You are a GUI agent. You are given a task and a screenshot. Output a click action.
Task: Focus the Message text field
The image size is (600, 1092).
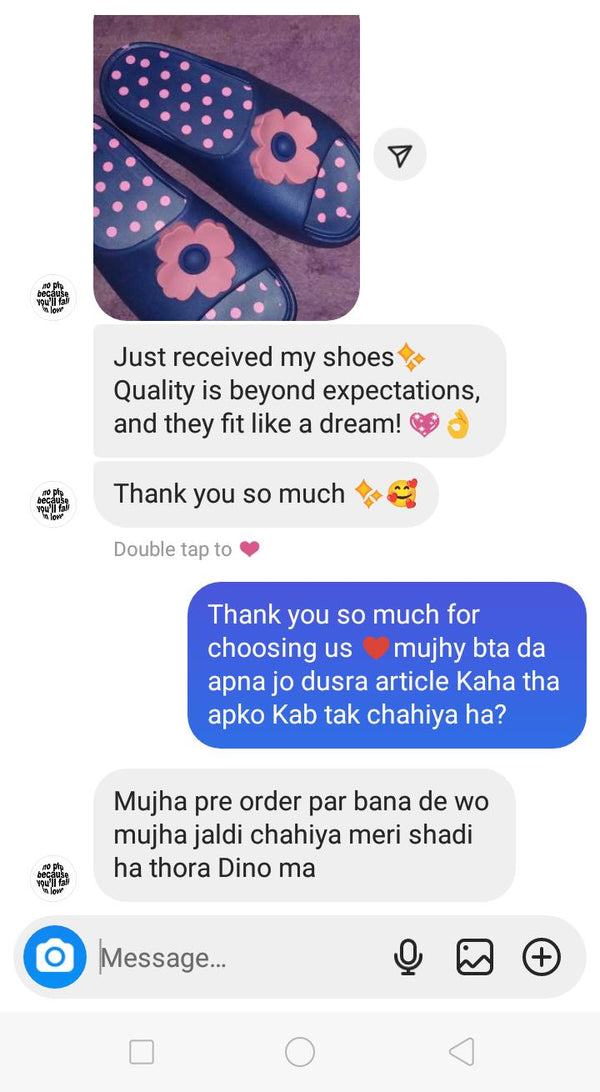click(235, 958)
